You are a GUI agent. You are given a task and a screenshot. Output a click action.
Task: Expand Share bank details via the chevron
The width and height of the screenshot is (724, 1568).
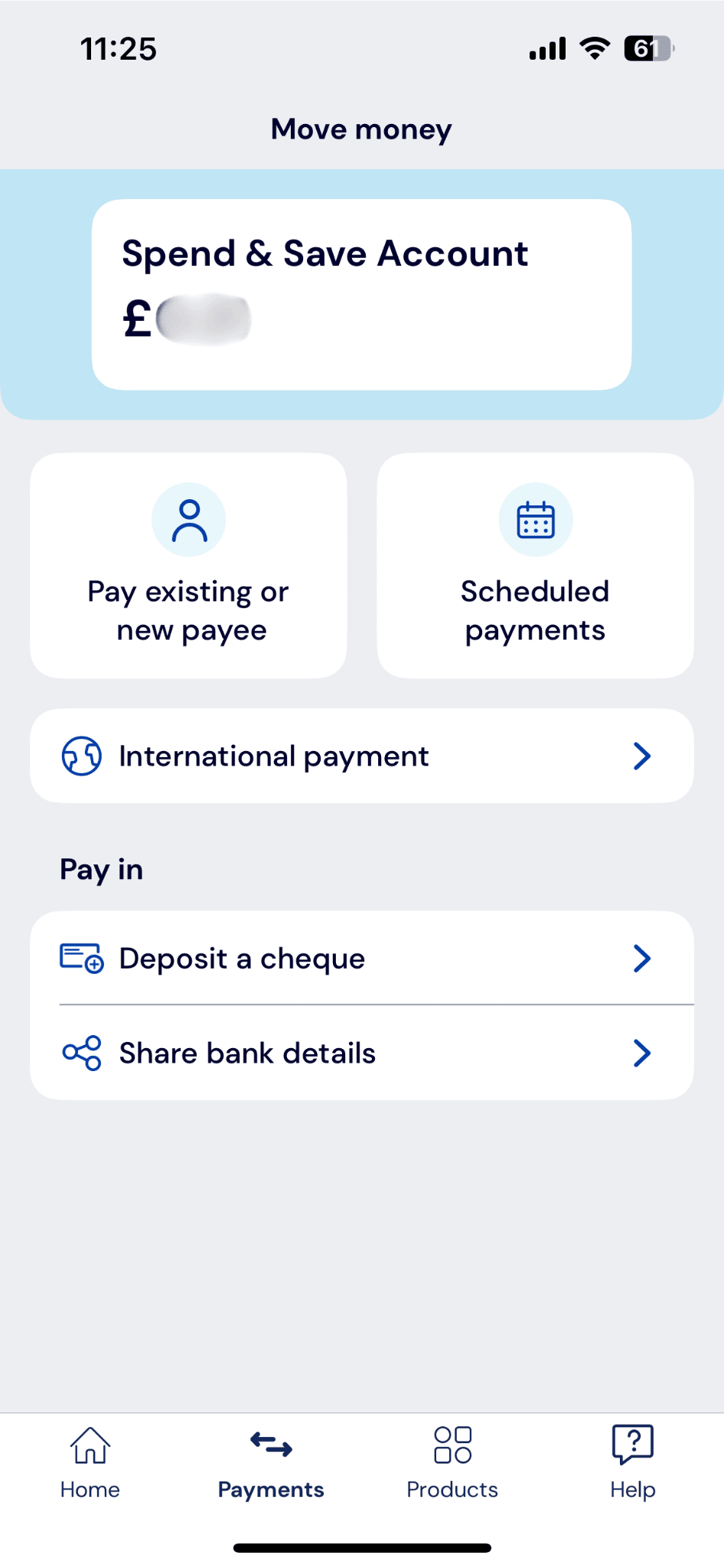642,1053
